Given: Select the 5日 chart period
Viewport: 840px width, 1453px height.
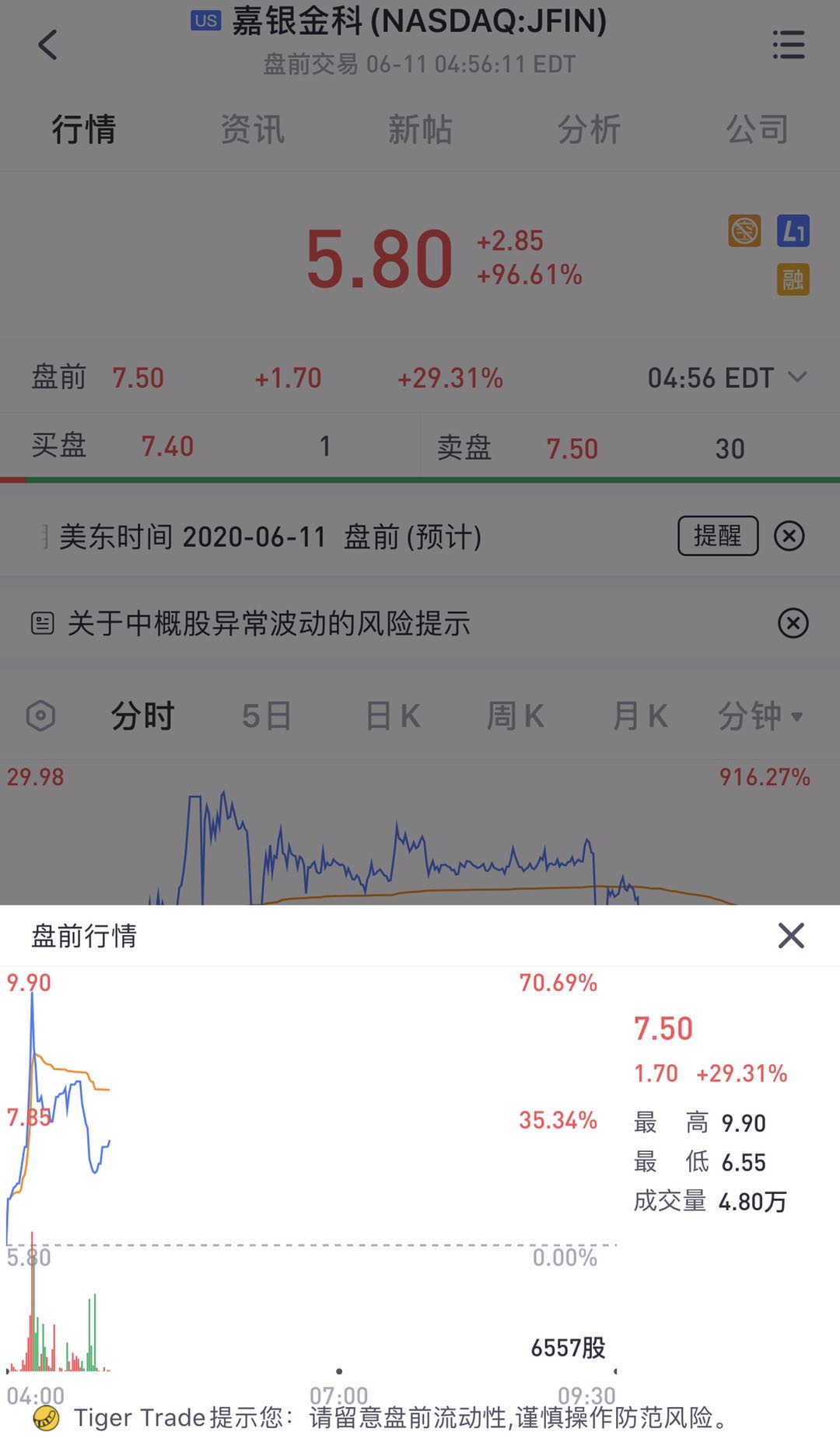Looking at the screenshot, I should point(266,716).
